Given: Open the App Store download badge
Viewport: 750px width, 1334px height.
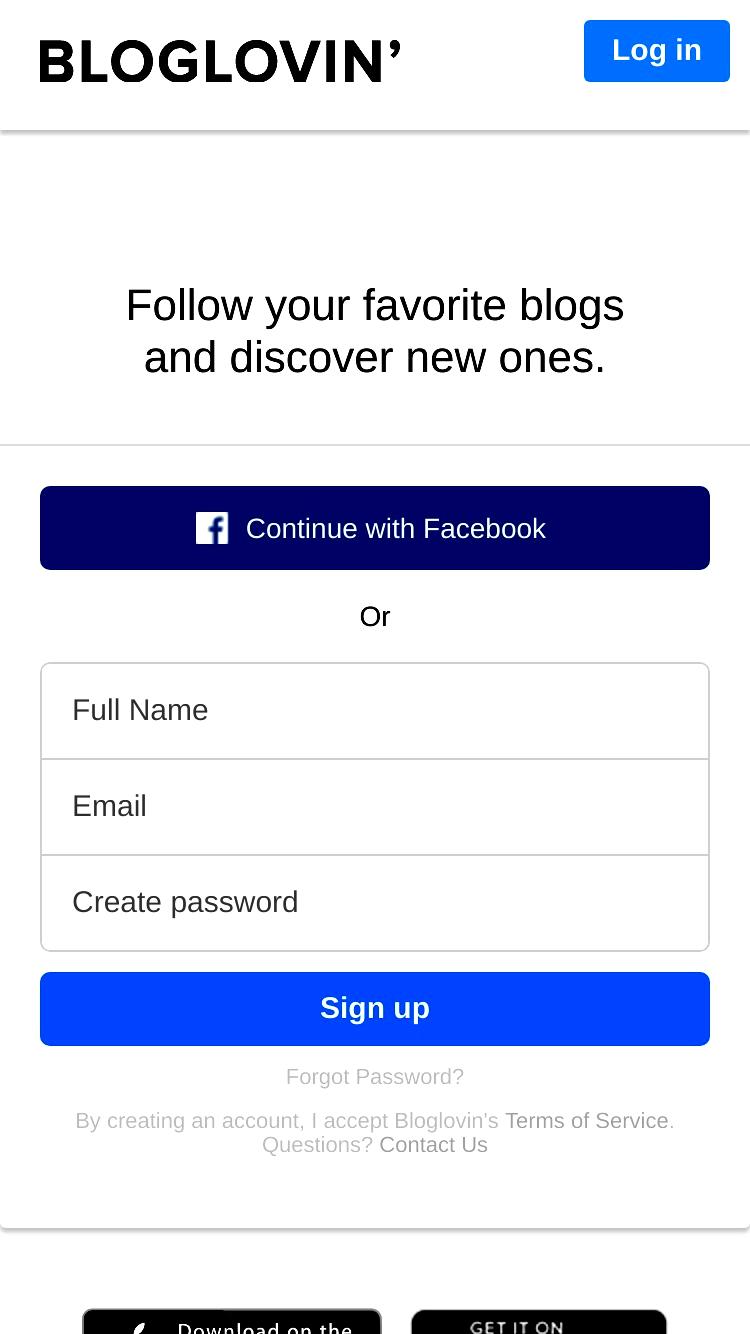Looking at the screenshot, I should pos(232,1321).
